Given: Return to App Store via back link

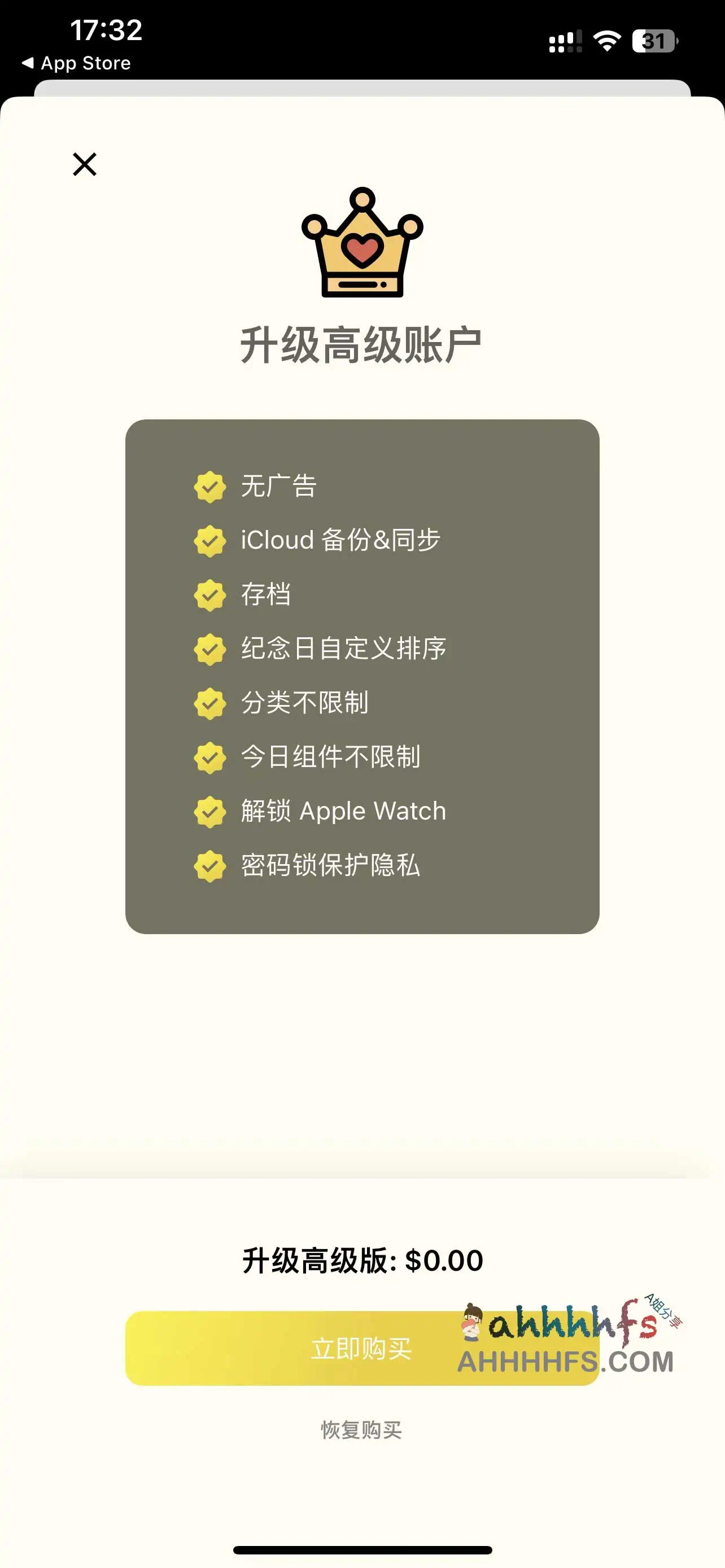Looking at the screenshot, I should (76, 63).
